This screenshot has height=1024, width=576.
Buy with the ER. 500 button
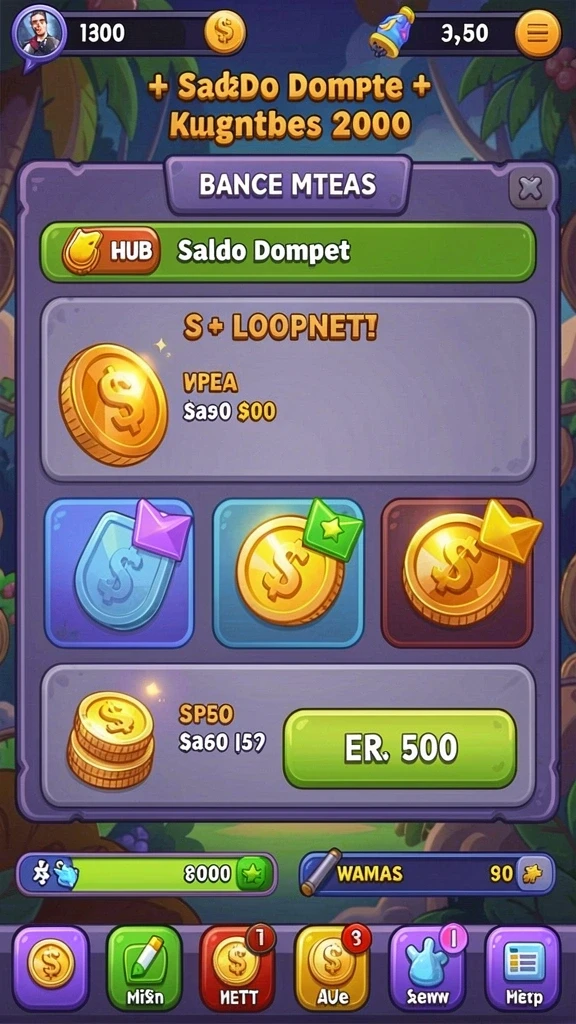[400, 748]
